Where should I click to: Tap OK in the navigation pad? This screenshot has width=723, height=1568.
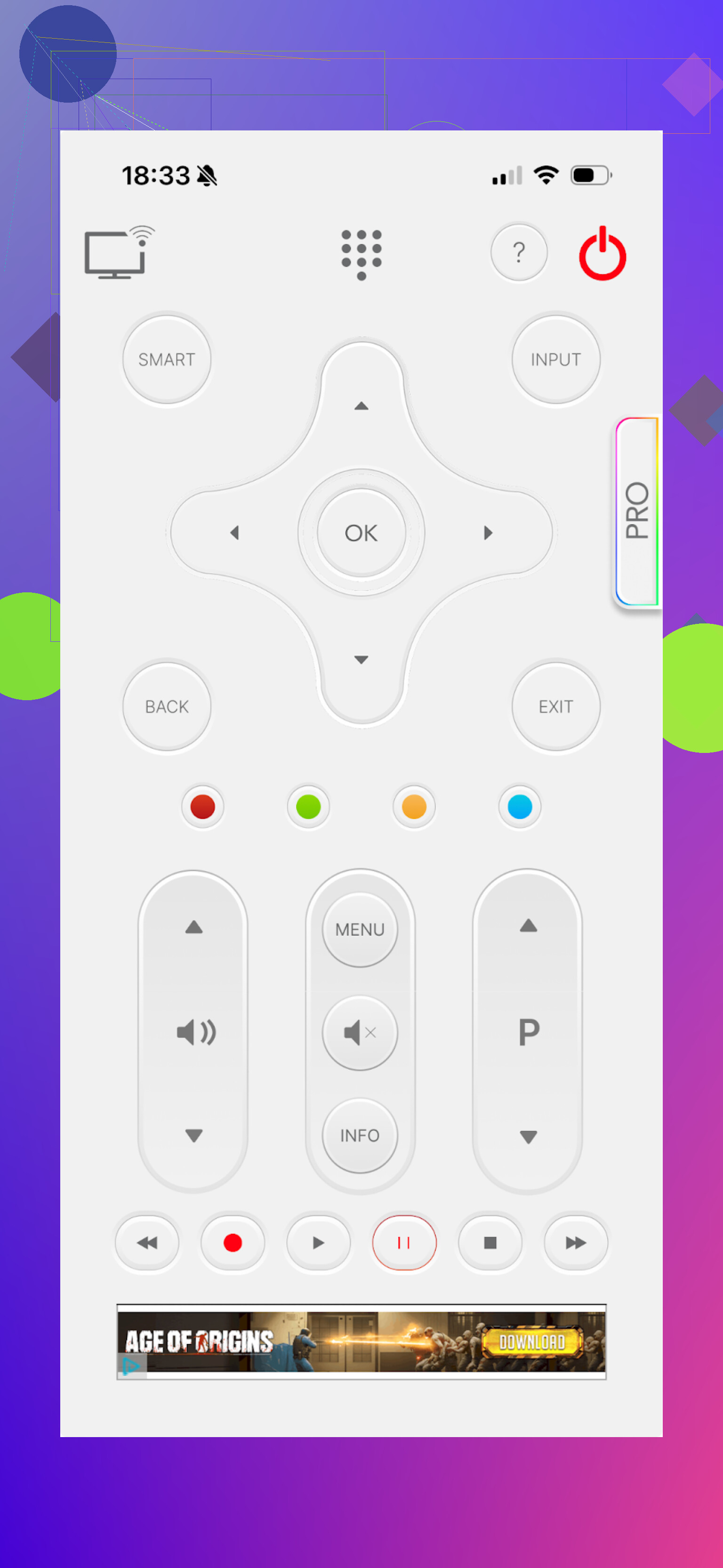361,533
